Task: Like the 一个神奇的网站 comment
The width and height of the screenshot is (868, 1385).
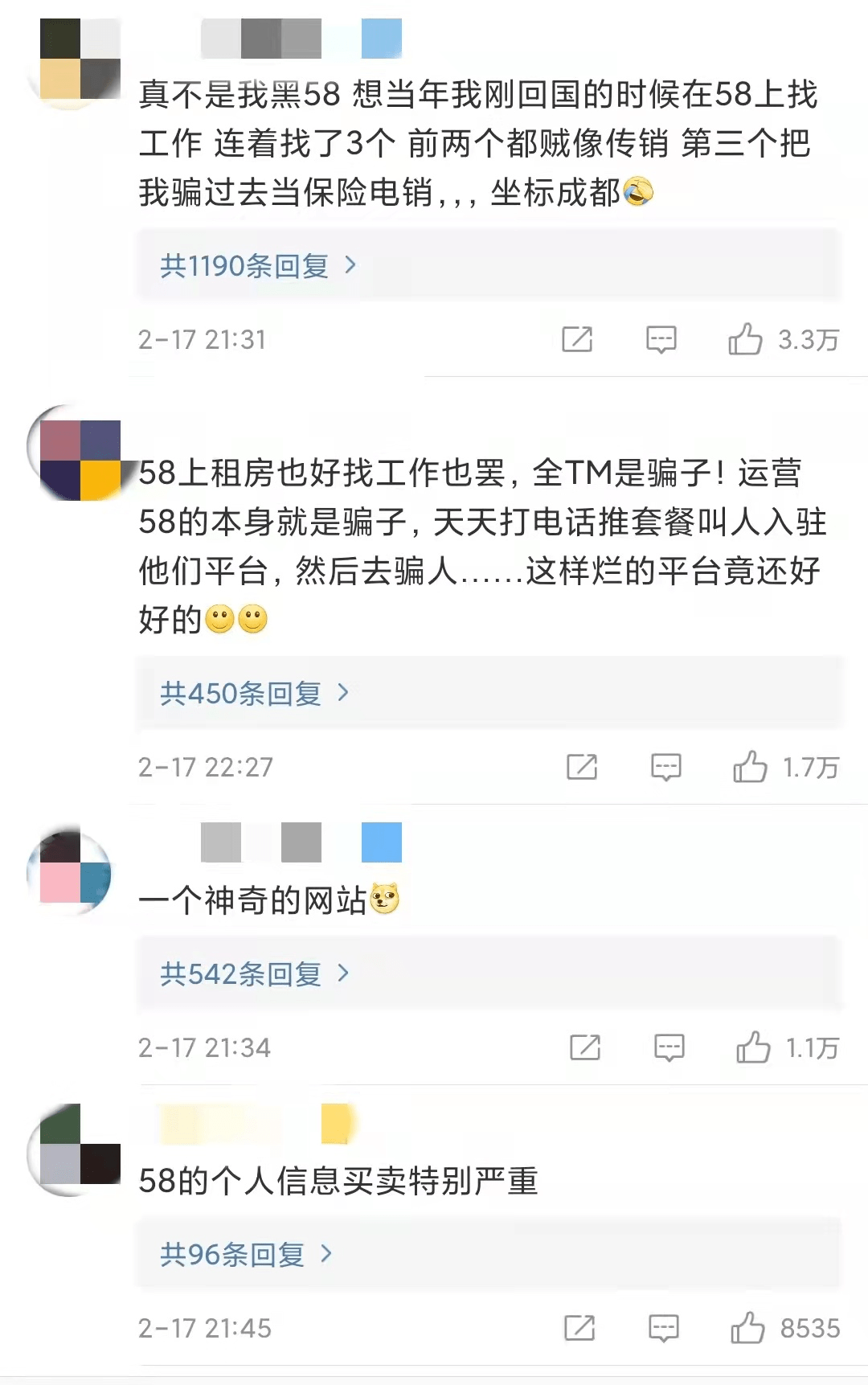Action: click(753, 1047)
